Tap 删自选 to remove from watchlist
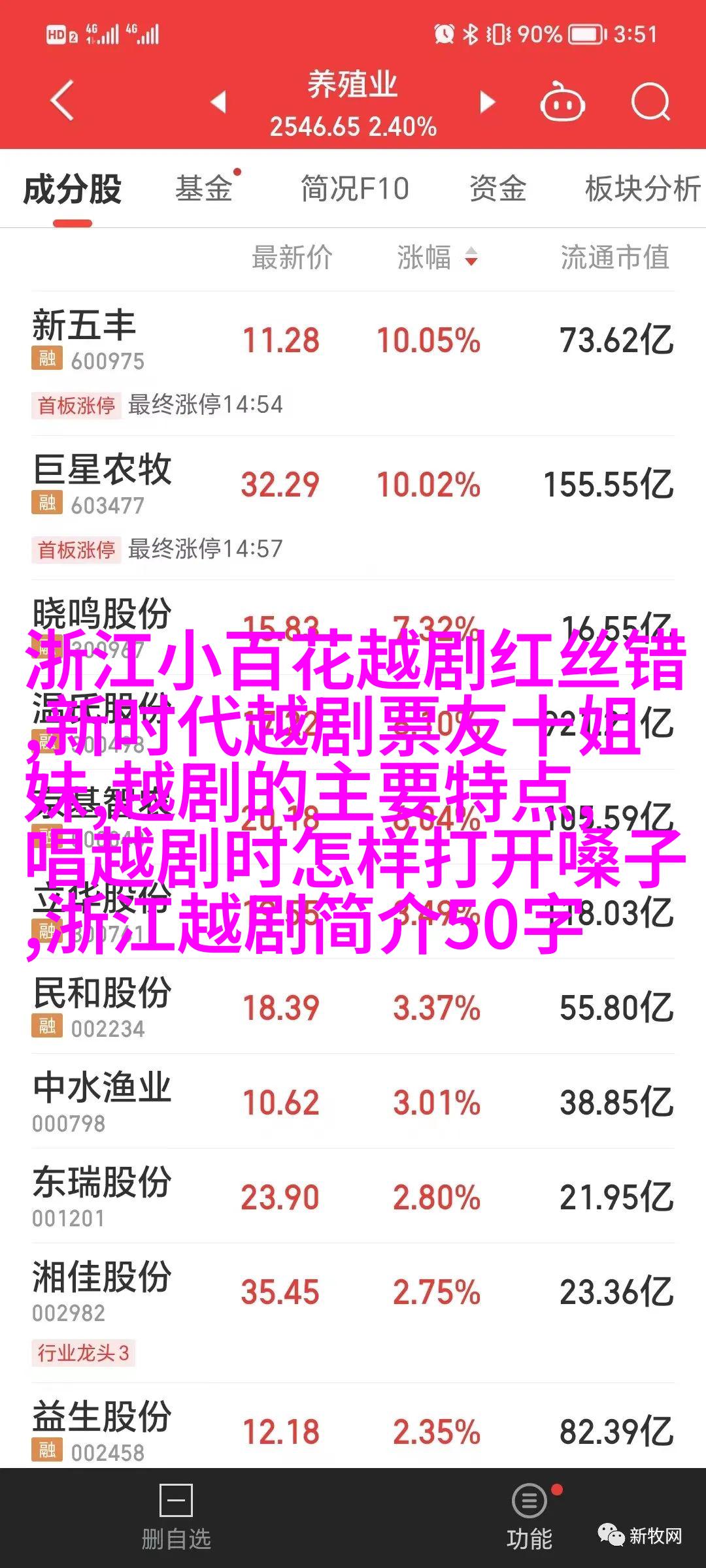This screenshot has width=706, height=1568. (x=176, y=1518)
